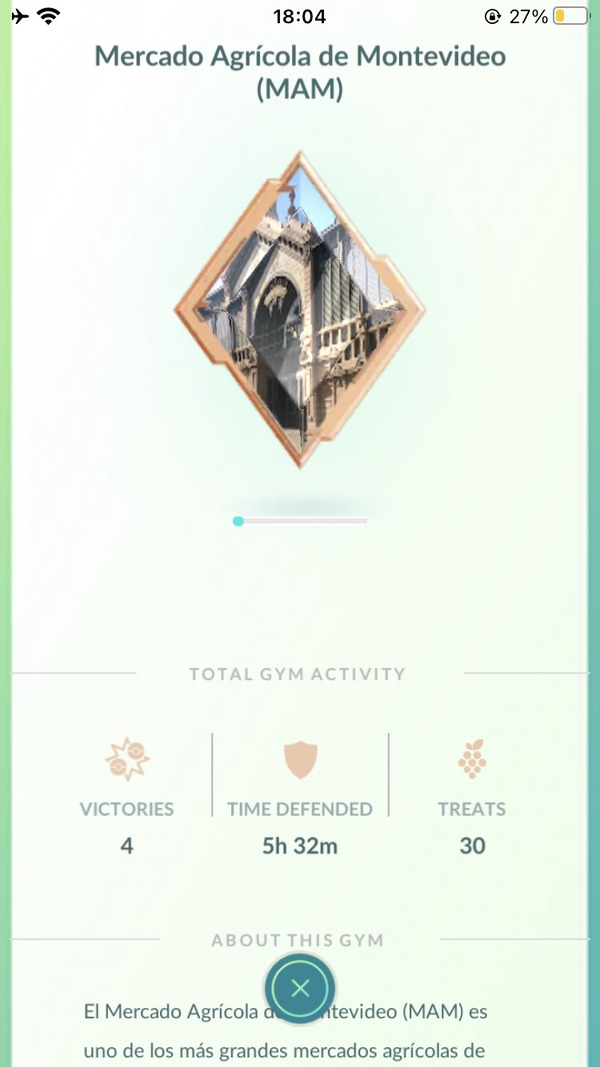Open the Mercado Agrícola gym badge photo

[x=300, y=310]
